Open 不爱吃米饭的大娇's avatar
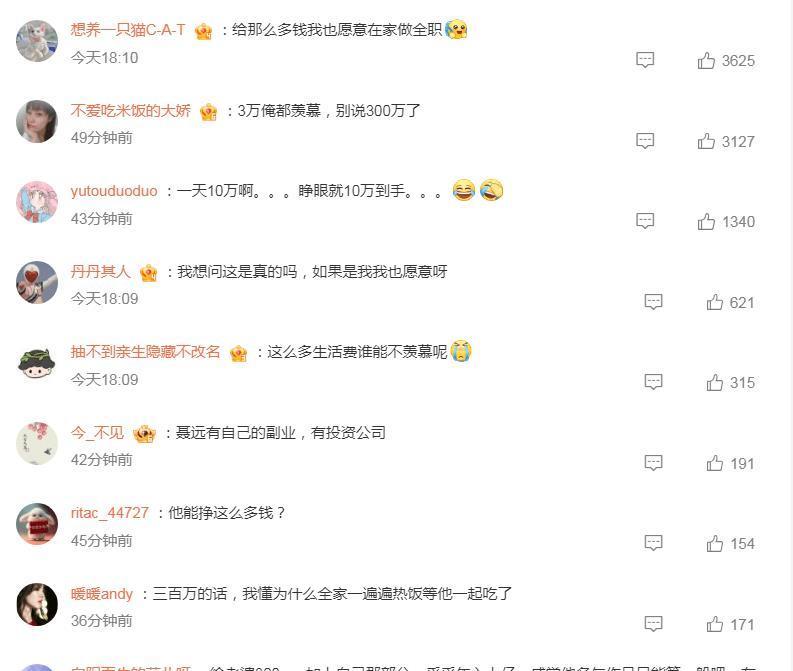The height and width of the screenshot is (671, 793). [x=37, y=122]
